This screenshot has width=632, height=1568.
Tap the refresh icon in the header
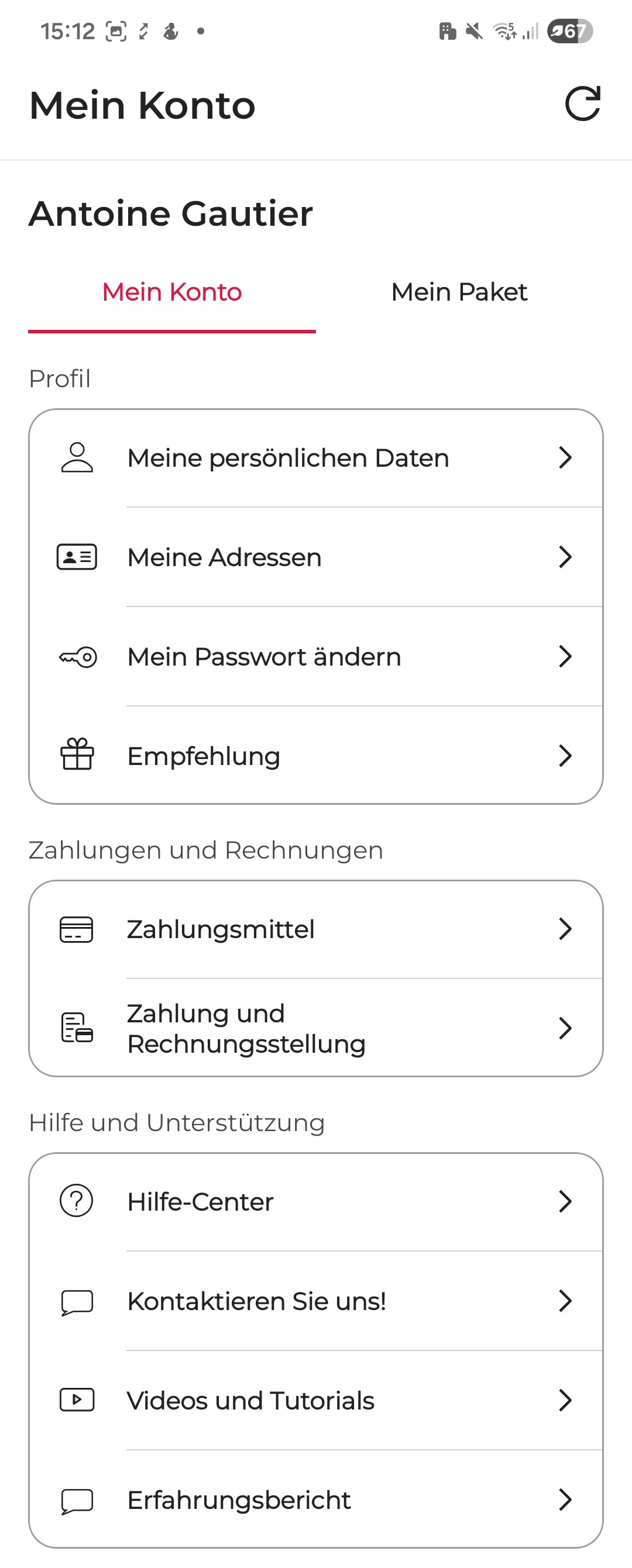pos(583,104)
